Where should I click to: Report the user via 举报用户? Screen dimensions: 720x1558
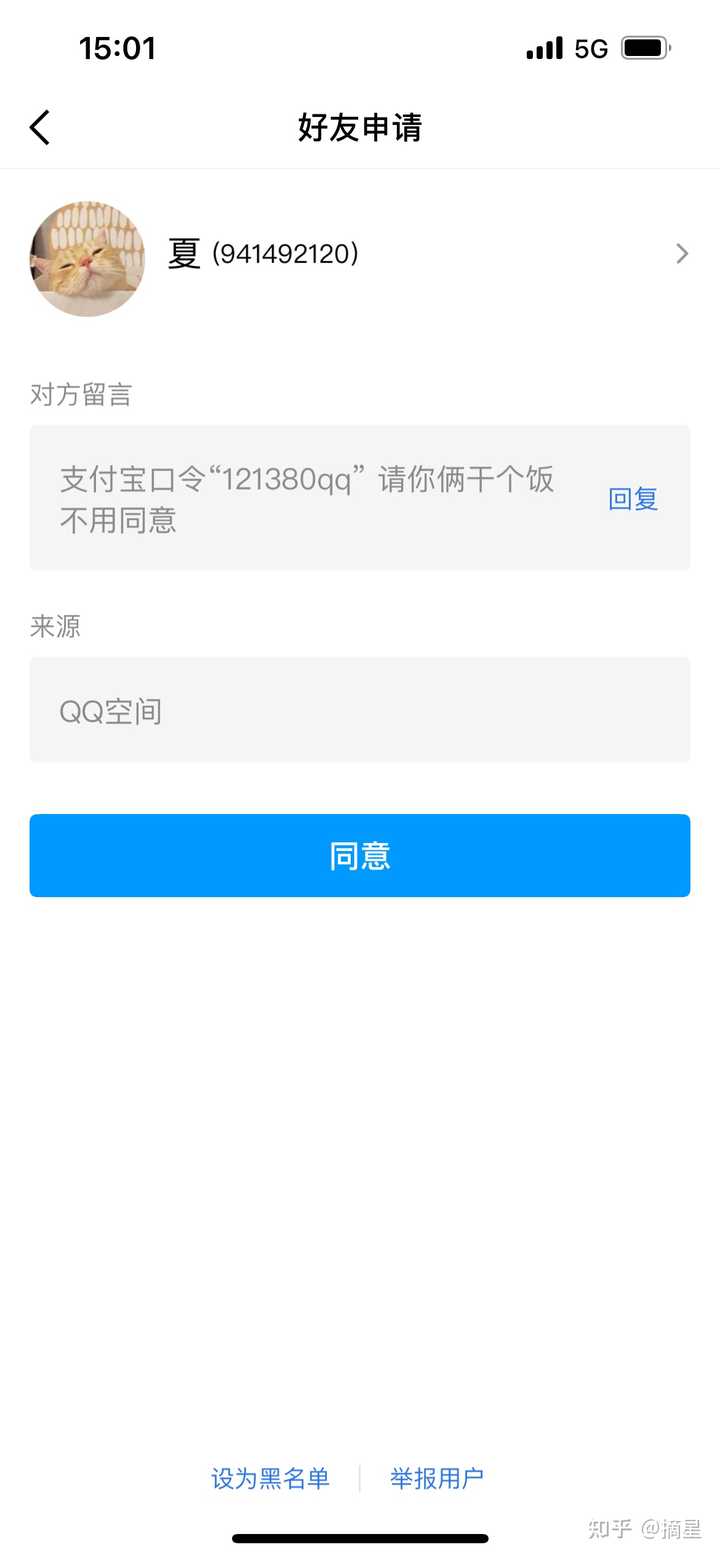point(437,1478)
